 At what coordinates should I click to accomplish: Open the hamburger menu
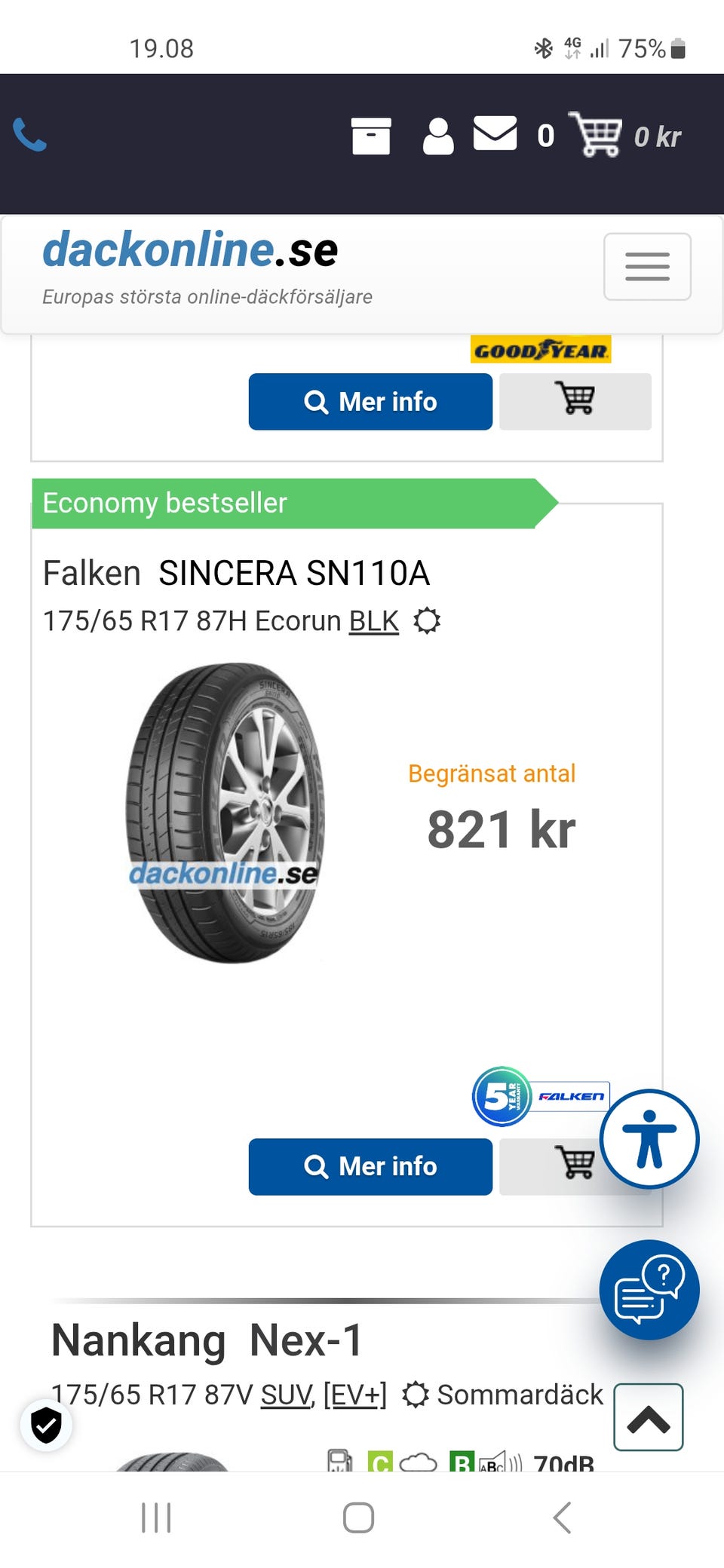point(647,267)
